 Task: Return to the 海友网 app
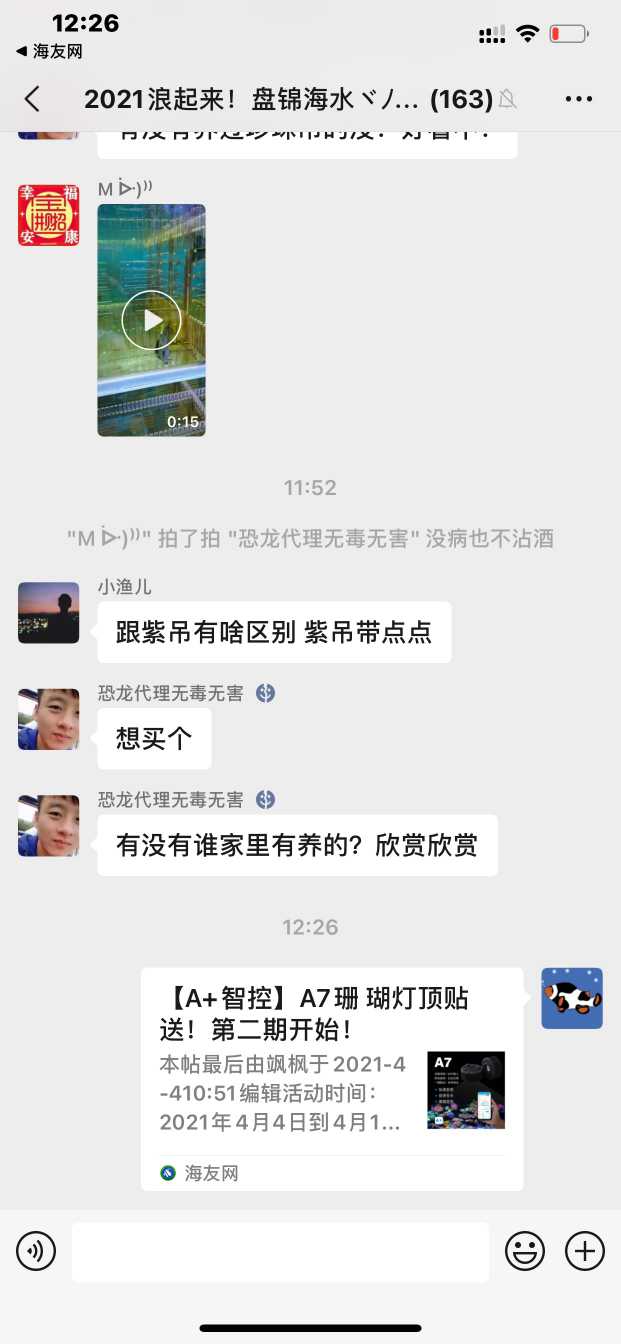50,51
